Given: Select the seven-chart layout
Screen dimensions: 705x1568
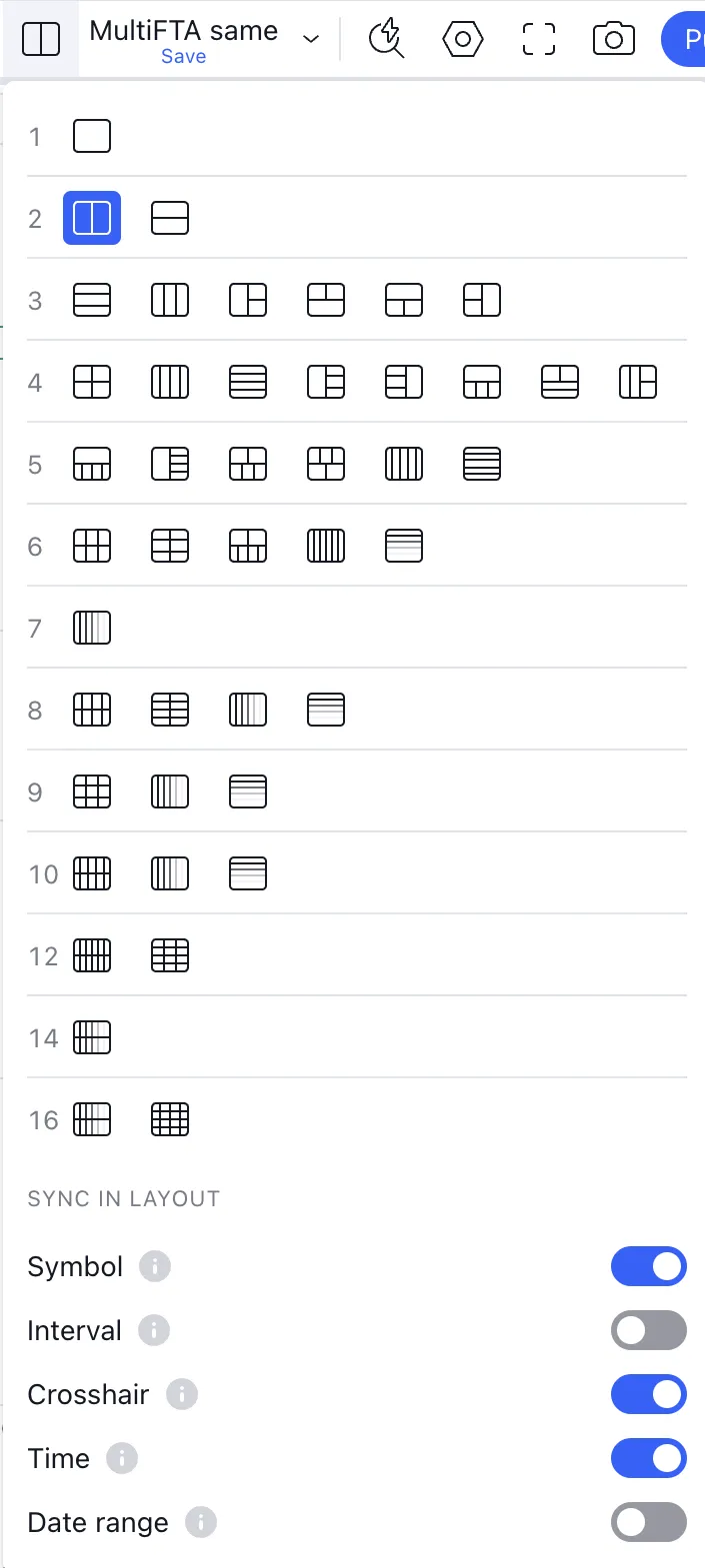Looking at the screenshot, I should [x=92, y=628].
